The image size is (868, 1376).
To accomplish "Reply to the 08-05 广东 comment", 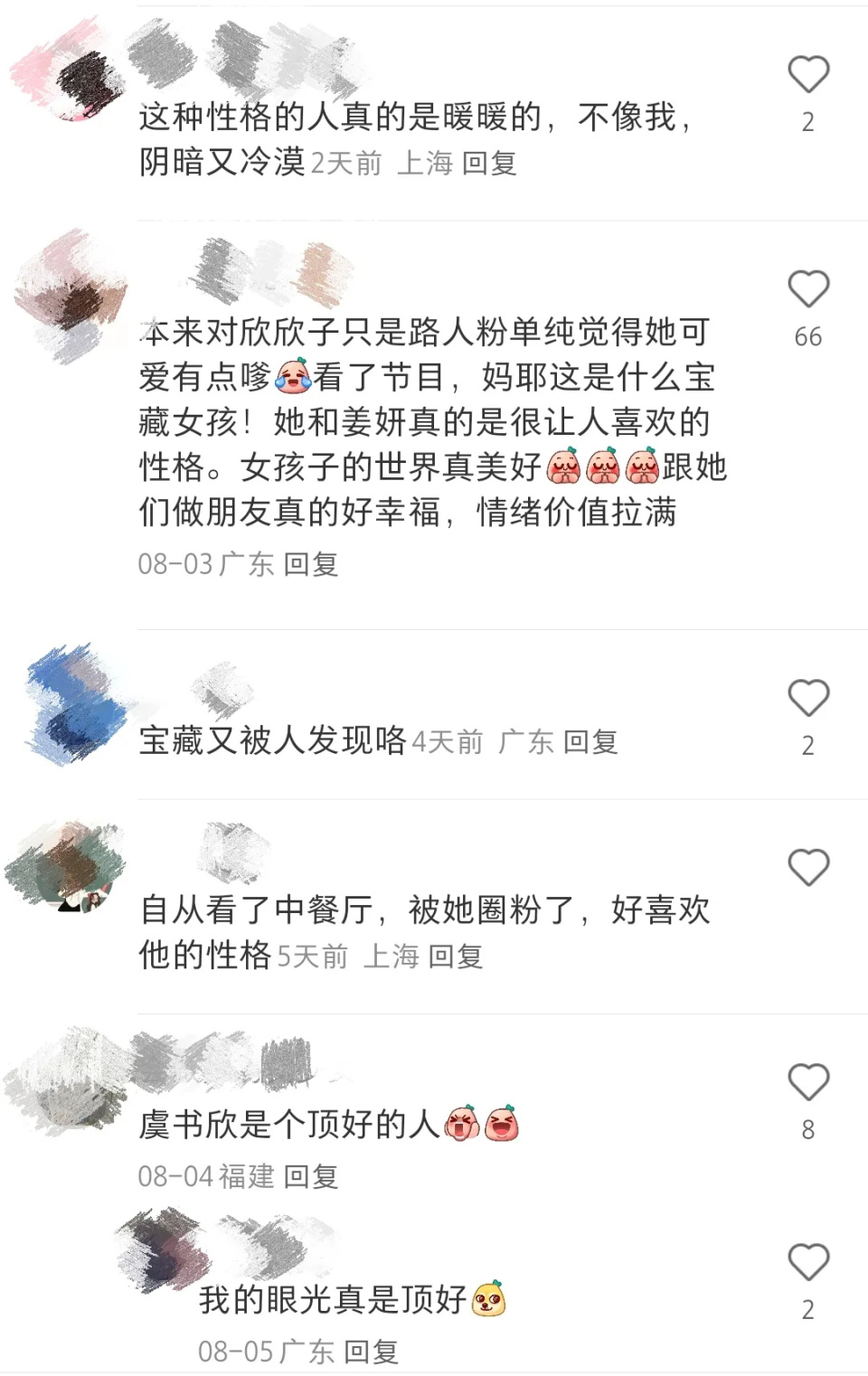I will pyautogui.click(x=371, y=1352).
